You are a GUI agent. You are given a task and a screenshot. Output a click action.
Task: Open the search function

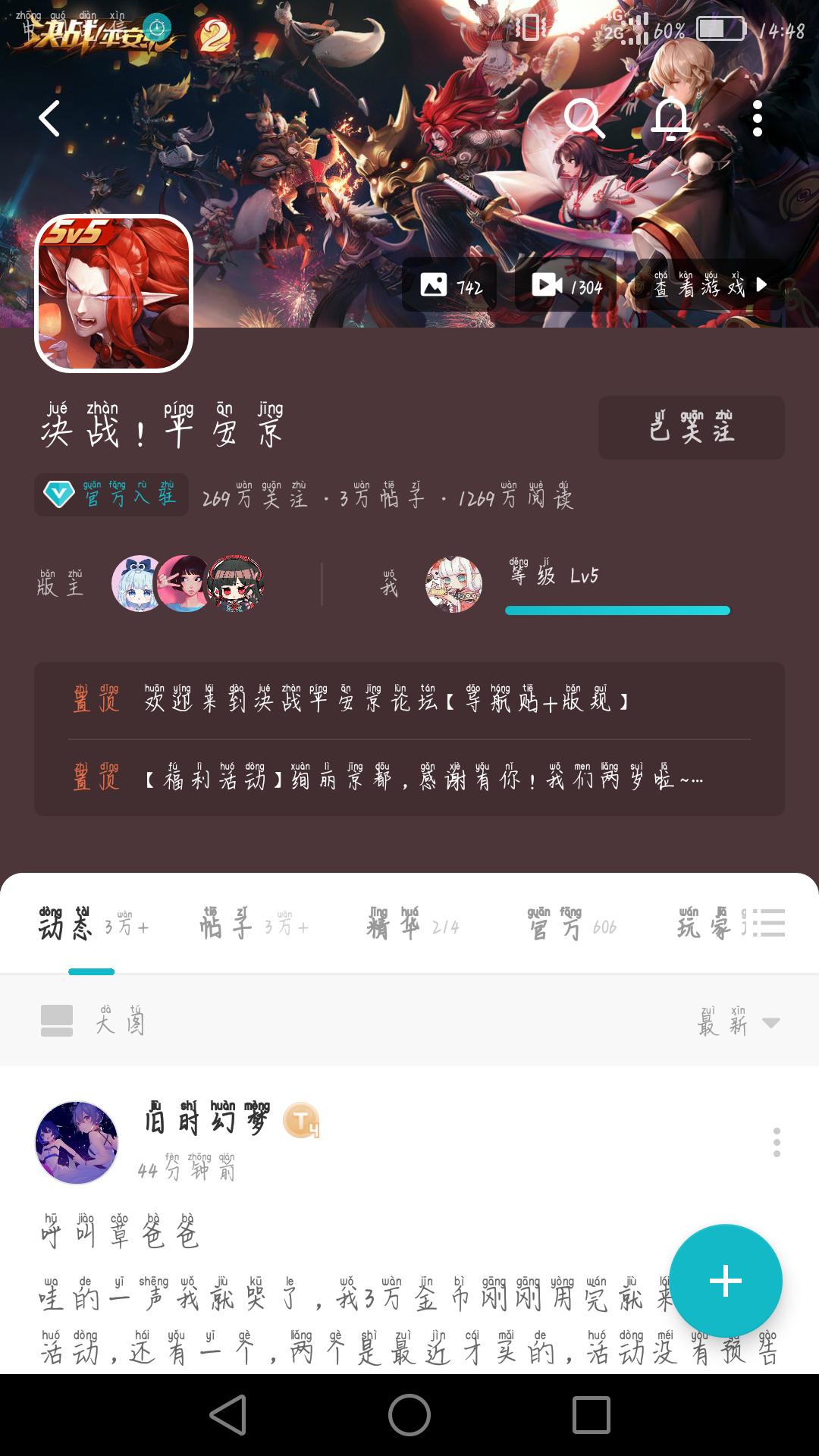click(x=584, y=118)
